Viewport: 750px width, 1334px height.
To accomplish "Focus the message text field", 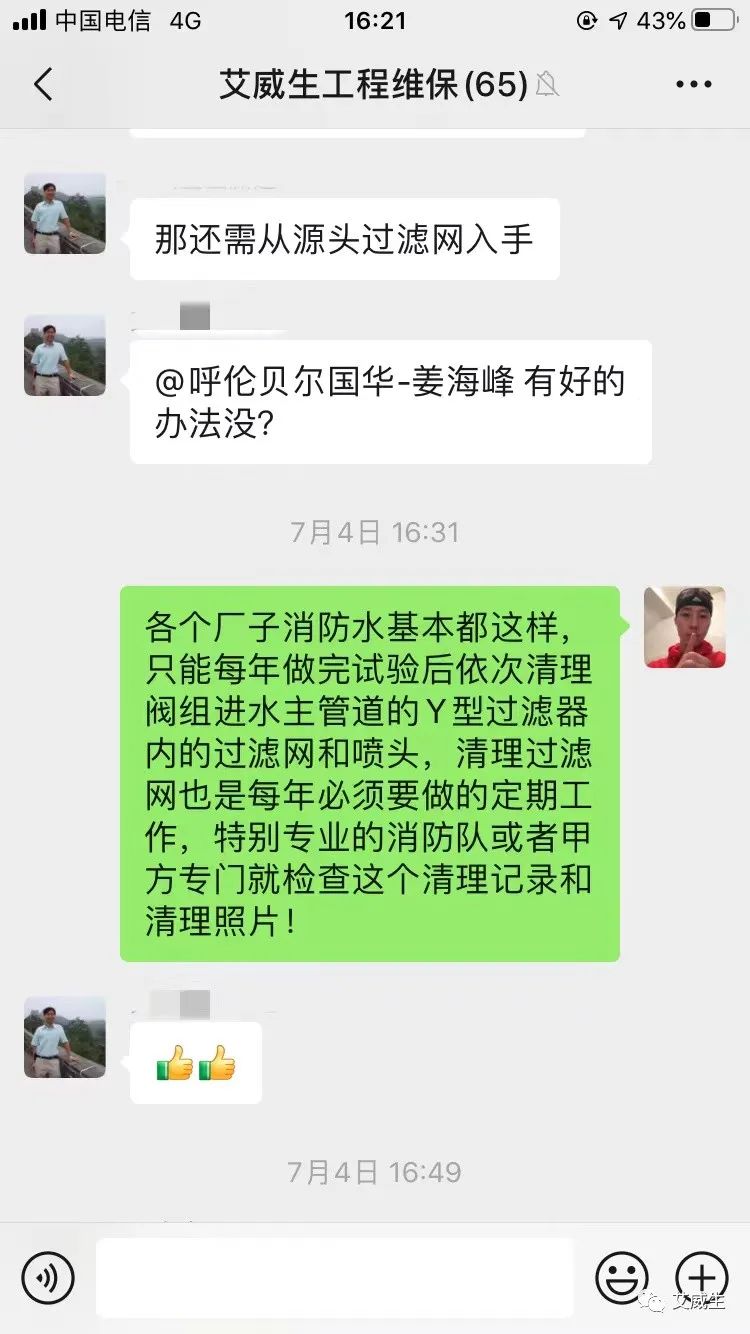I will click(x=335, y=1277).
